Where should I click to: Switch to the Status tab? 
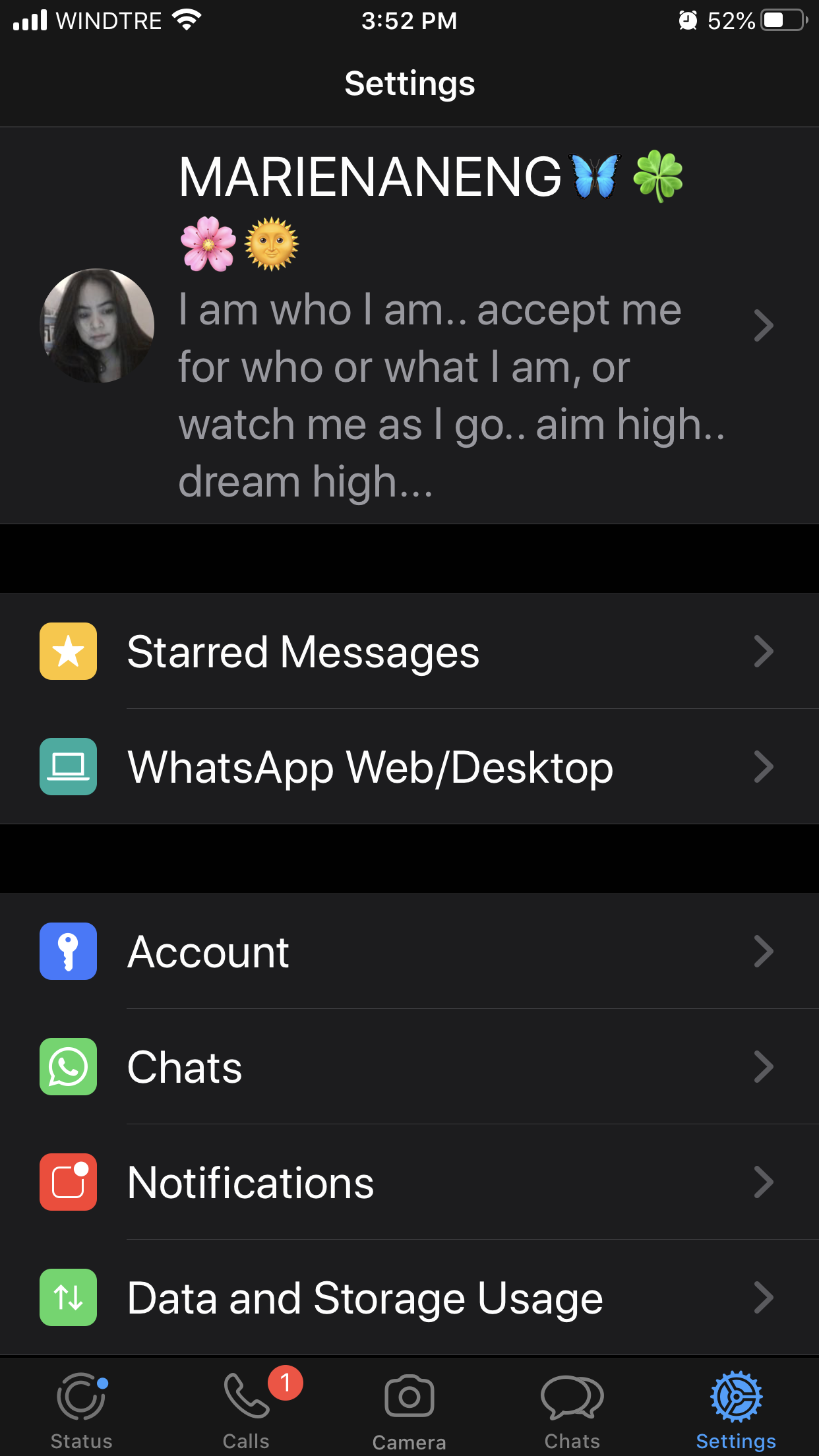click(82, 1409)
